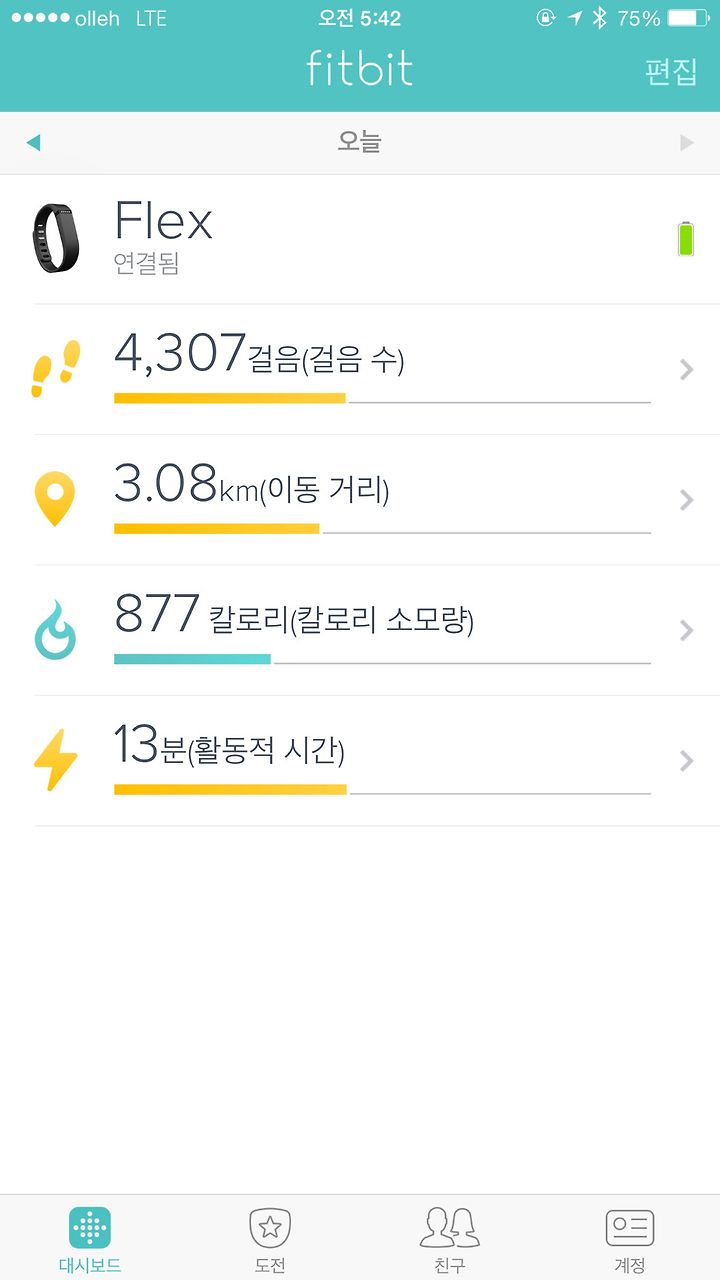
Task: Open the 13분 active minutes details
Action: [x=360, y=761]
